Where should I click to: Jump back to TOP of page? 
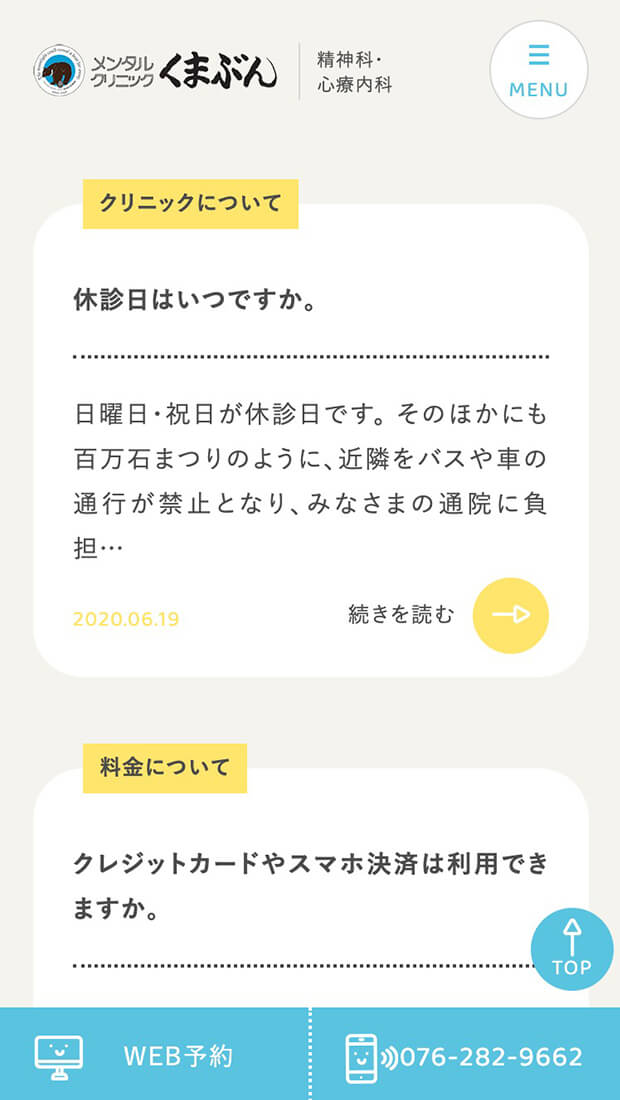click(571, 949)
